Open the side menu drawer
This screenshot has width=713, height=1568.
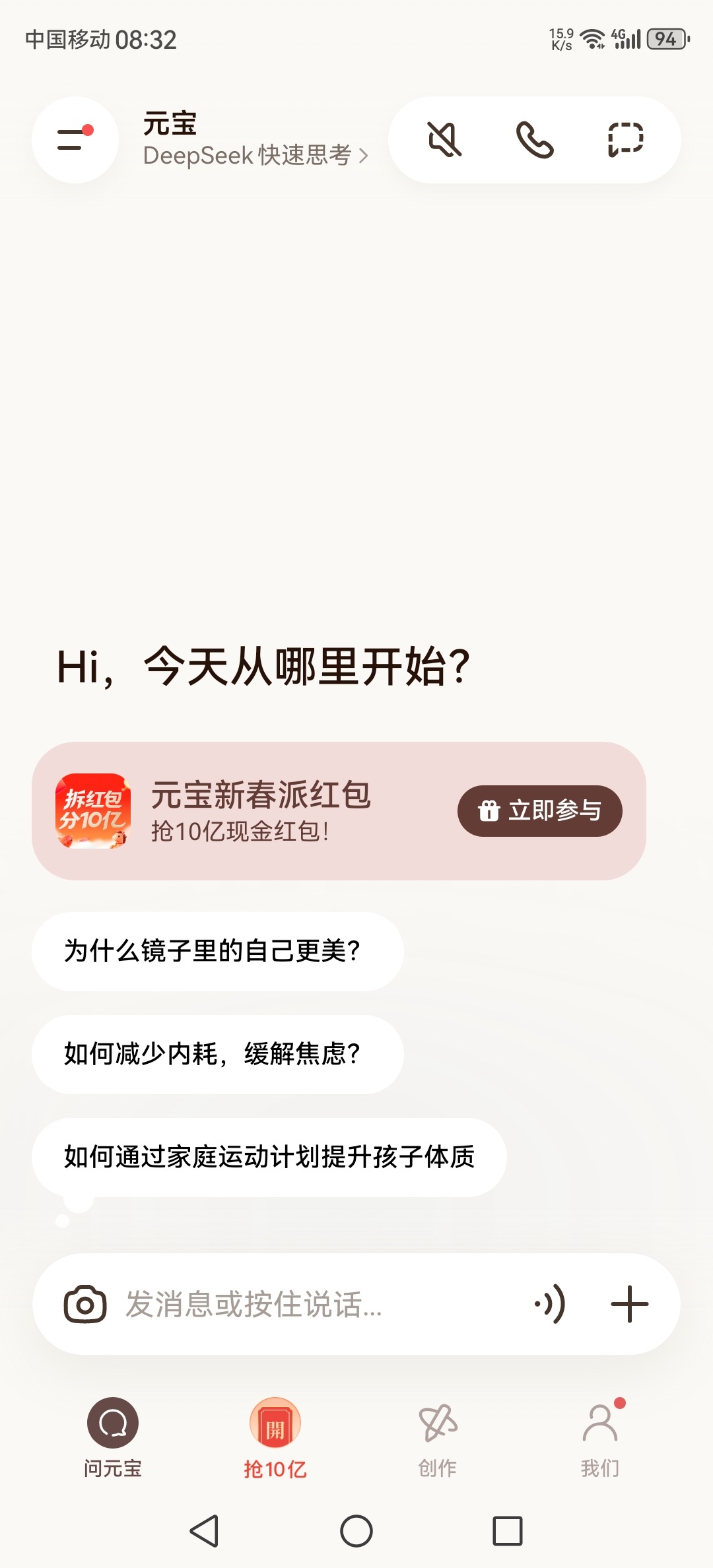point(75,140)
